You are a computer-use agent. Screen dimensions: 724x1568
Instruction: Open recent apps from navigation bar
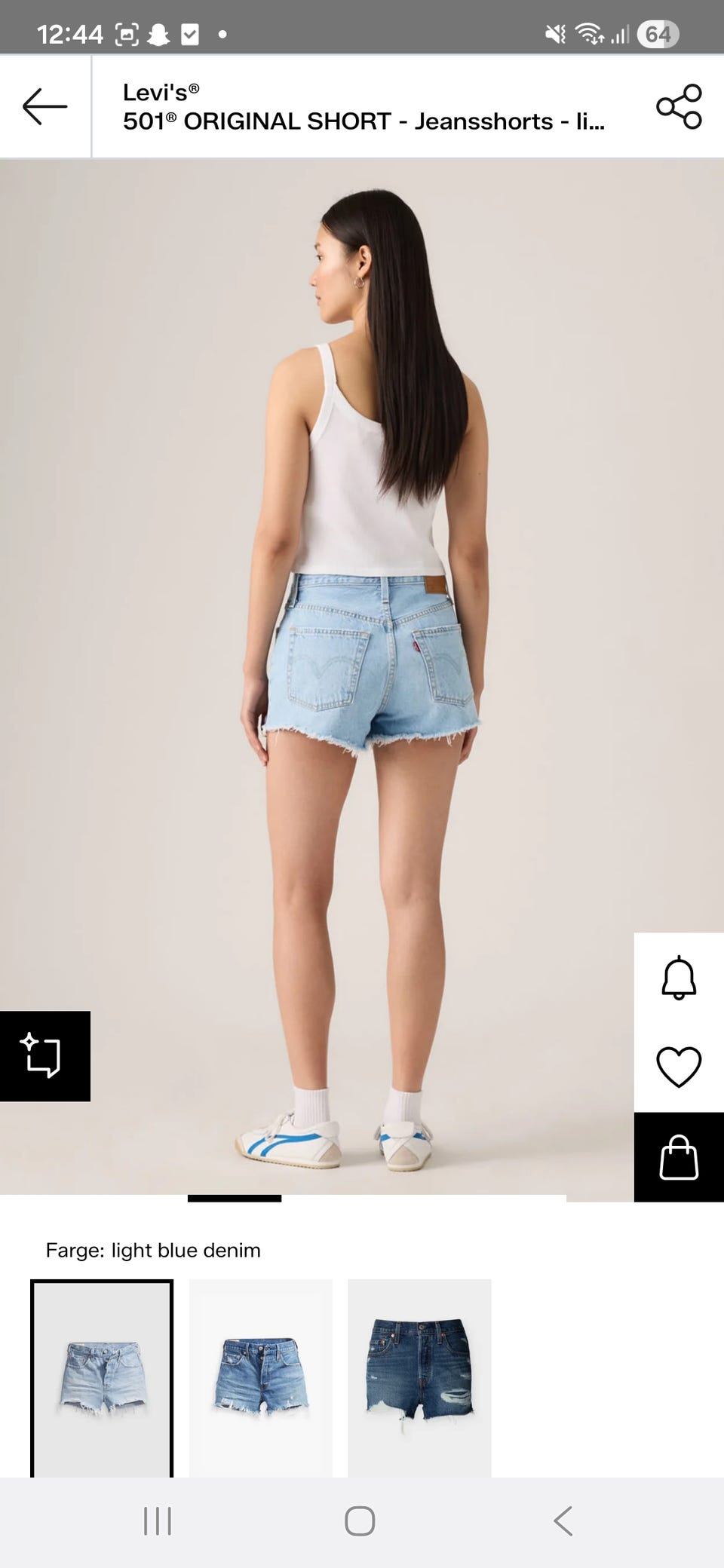tap(158, 1521)
